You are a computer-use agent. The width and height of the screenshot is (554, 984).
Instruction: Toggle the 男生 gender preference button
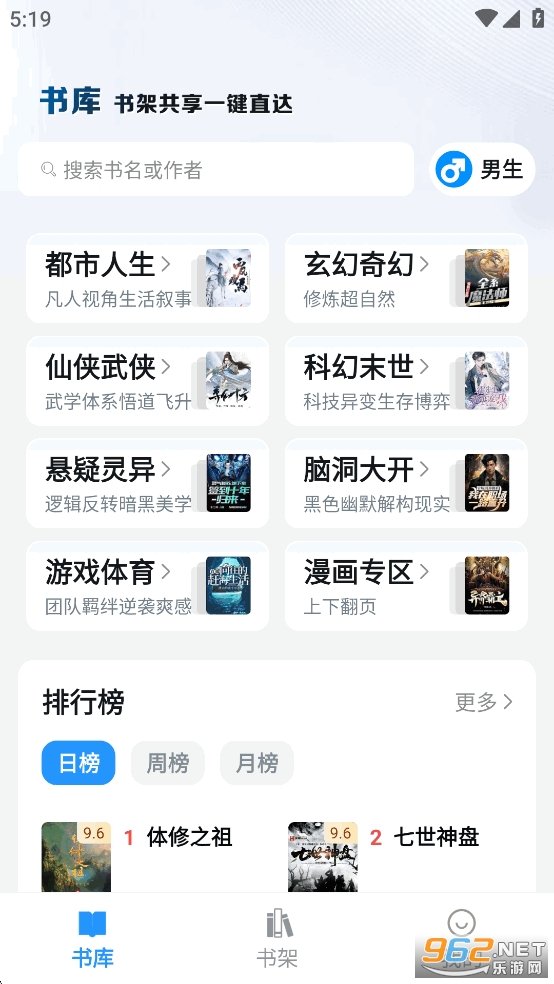(482, 169)
